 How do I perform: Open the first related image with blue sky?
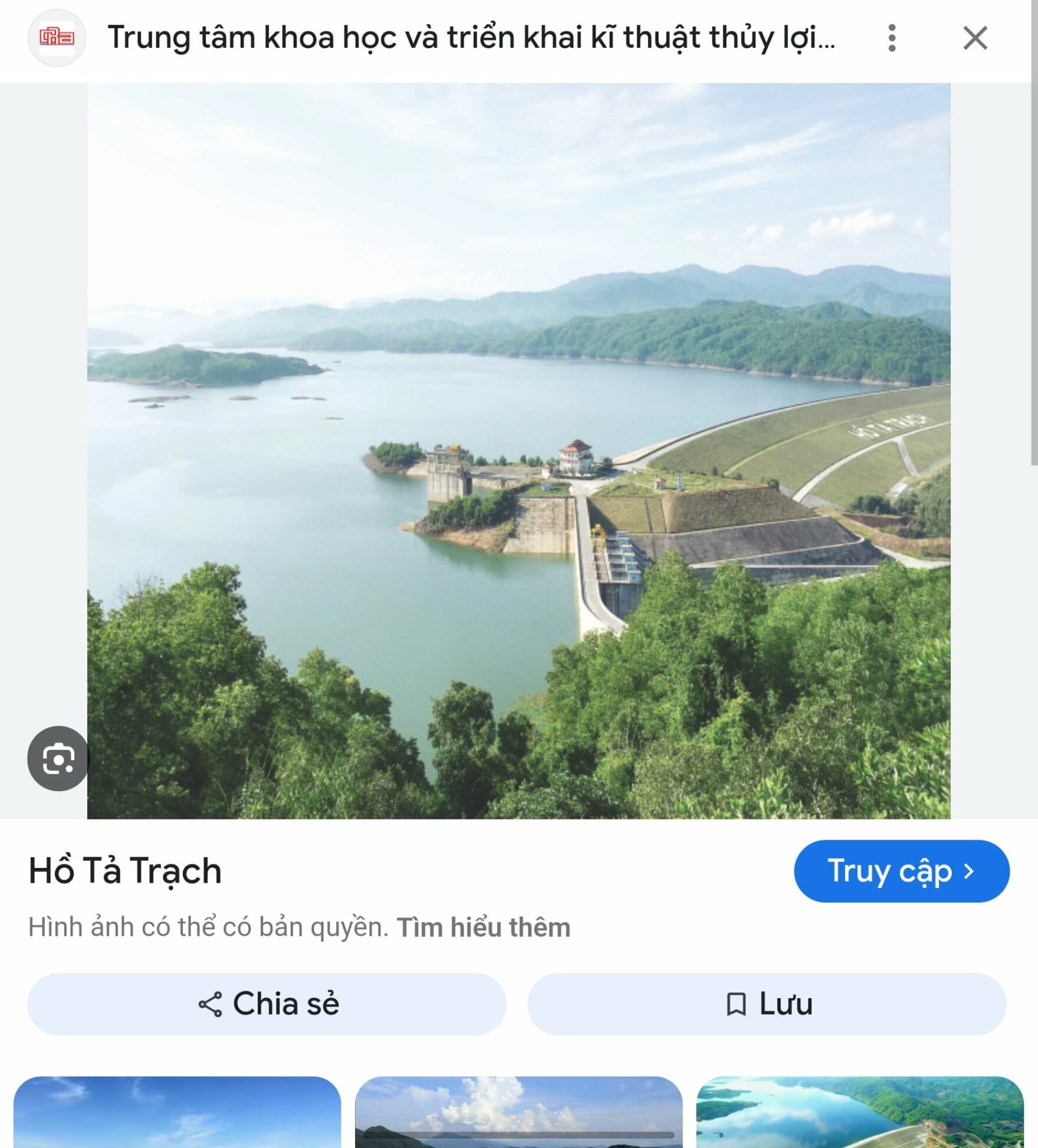click(177, 1113)
